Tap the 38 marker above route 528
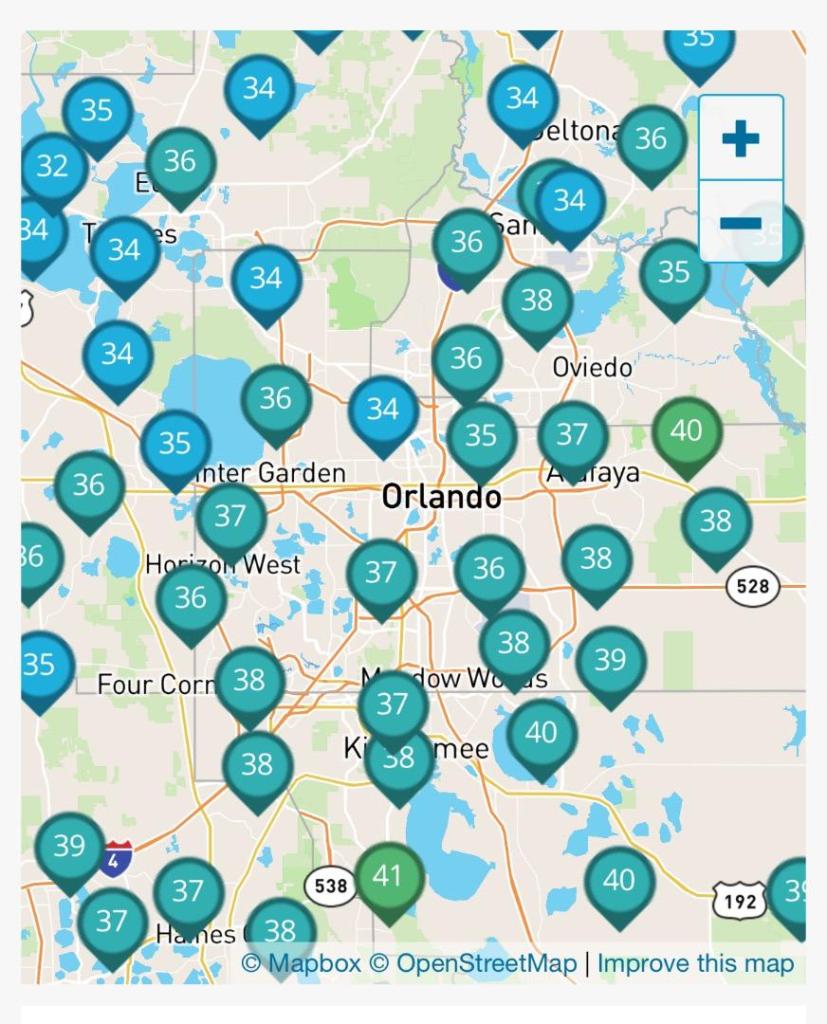Viewport: 827px width, 1024px height. coord(716,521)
